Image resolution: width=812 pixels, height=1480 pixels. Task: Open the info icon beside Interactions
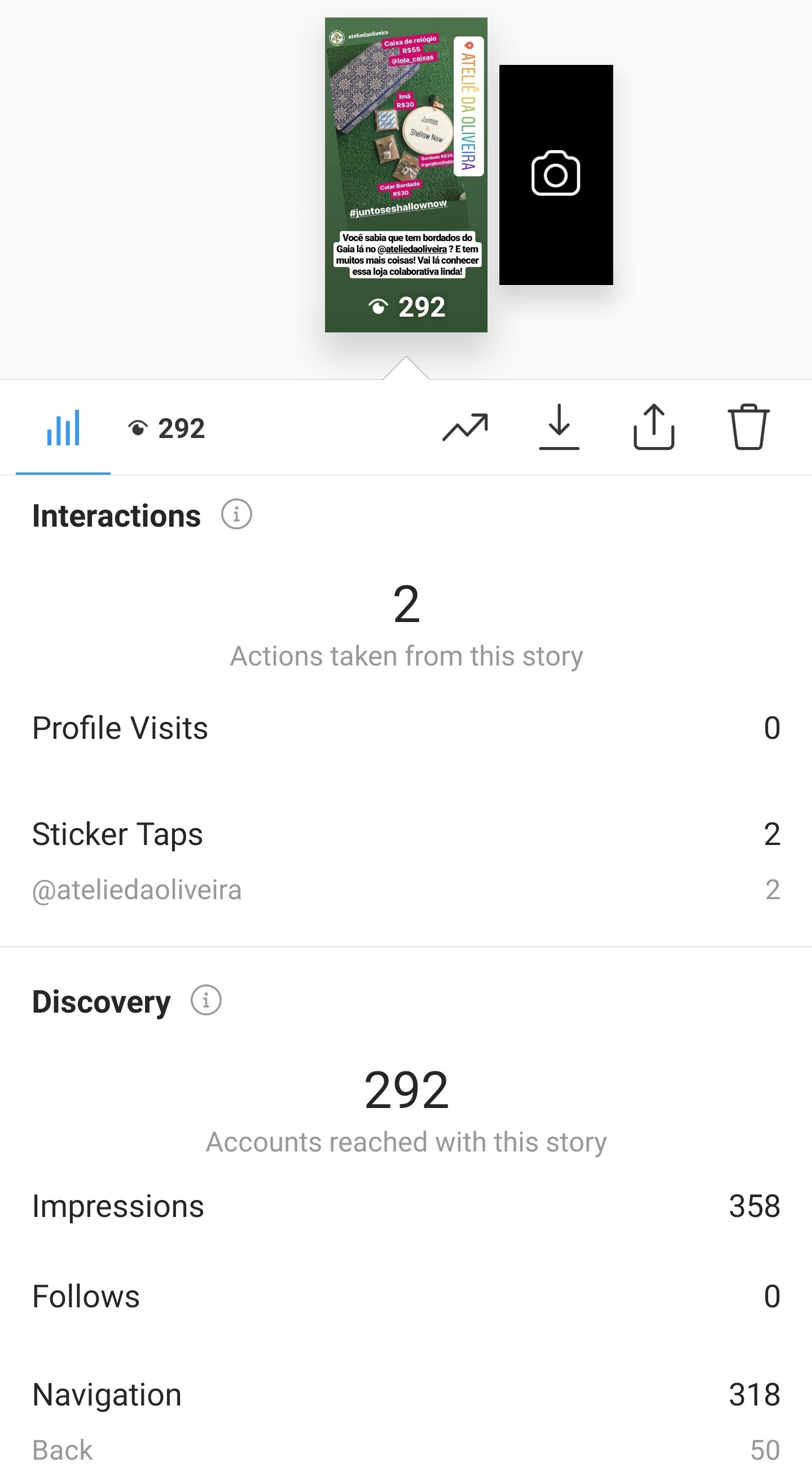click(236, 514)
